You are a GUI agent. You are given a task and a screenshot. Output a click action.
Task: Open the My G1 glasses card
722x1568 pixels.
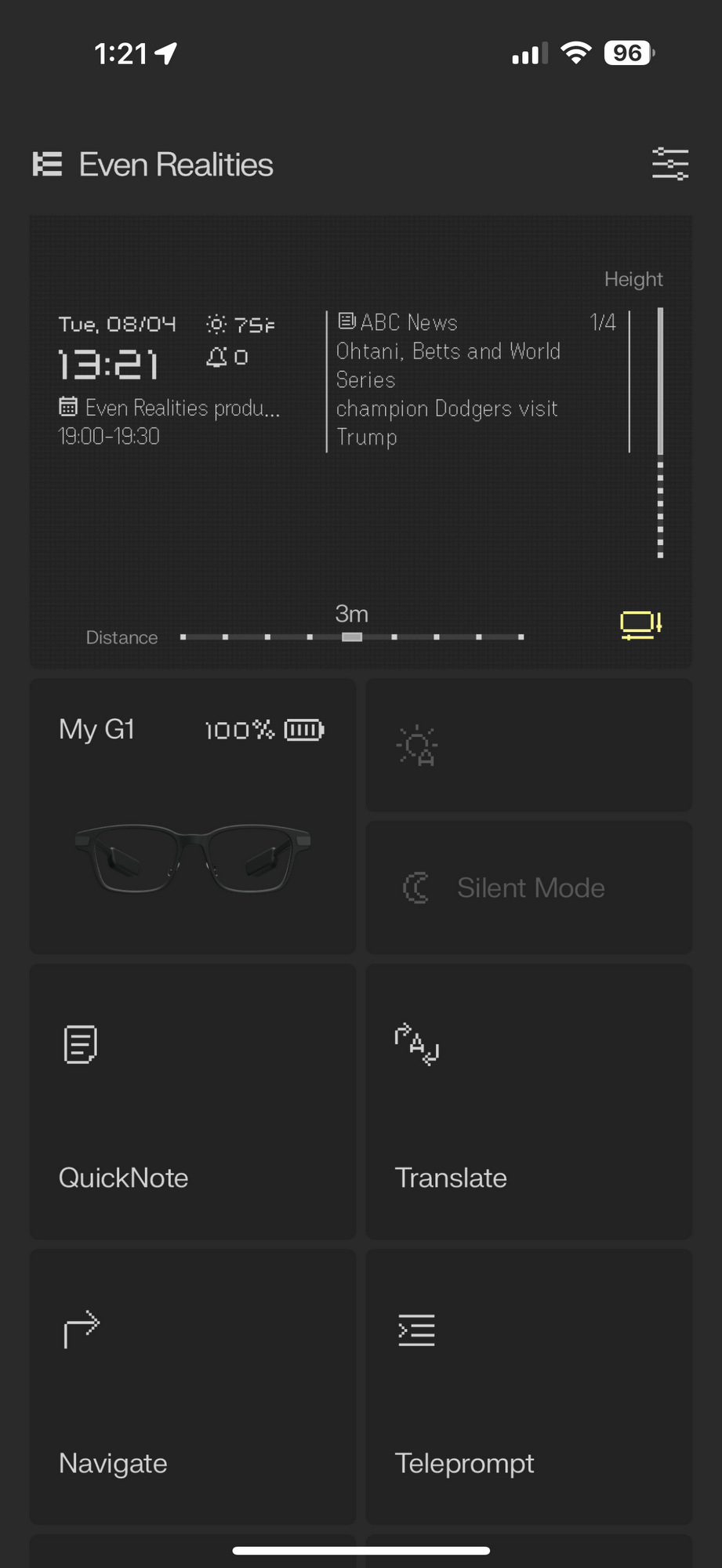[193, 816]
